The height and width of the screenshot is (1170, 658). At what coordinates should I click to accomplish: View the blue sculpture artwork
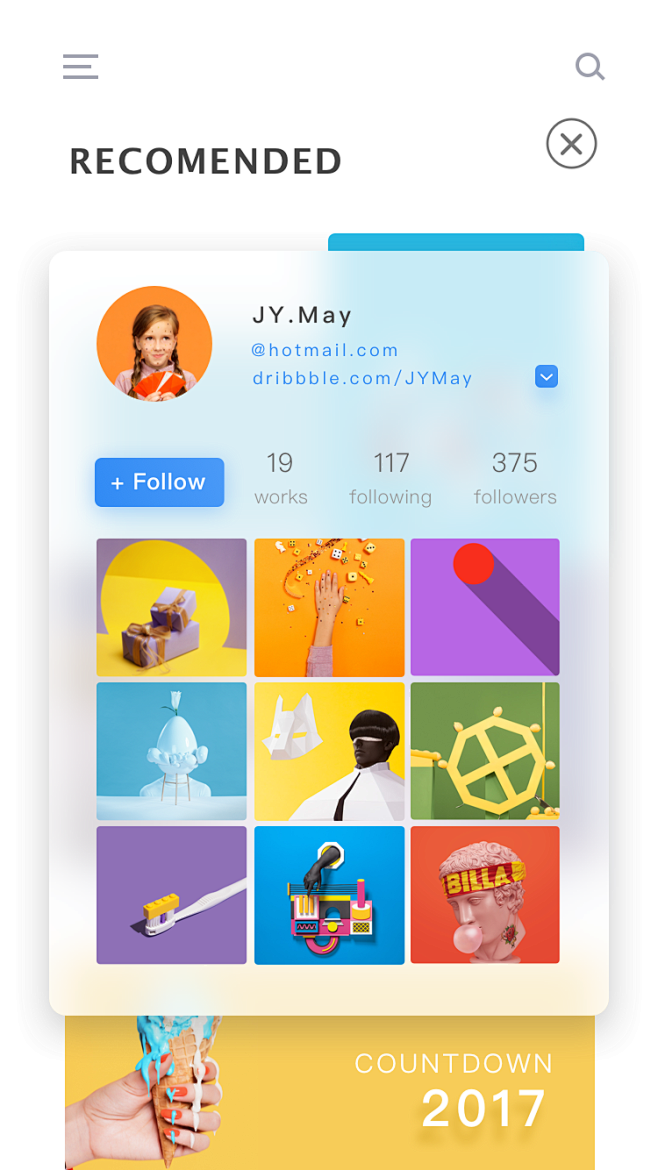coord(171,751)
